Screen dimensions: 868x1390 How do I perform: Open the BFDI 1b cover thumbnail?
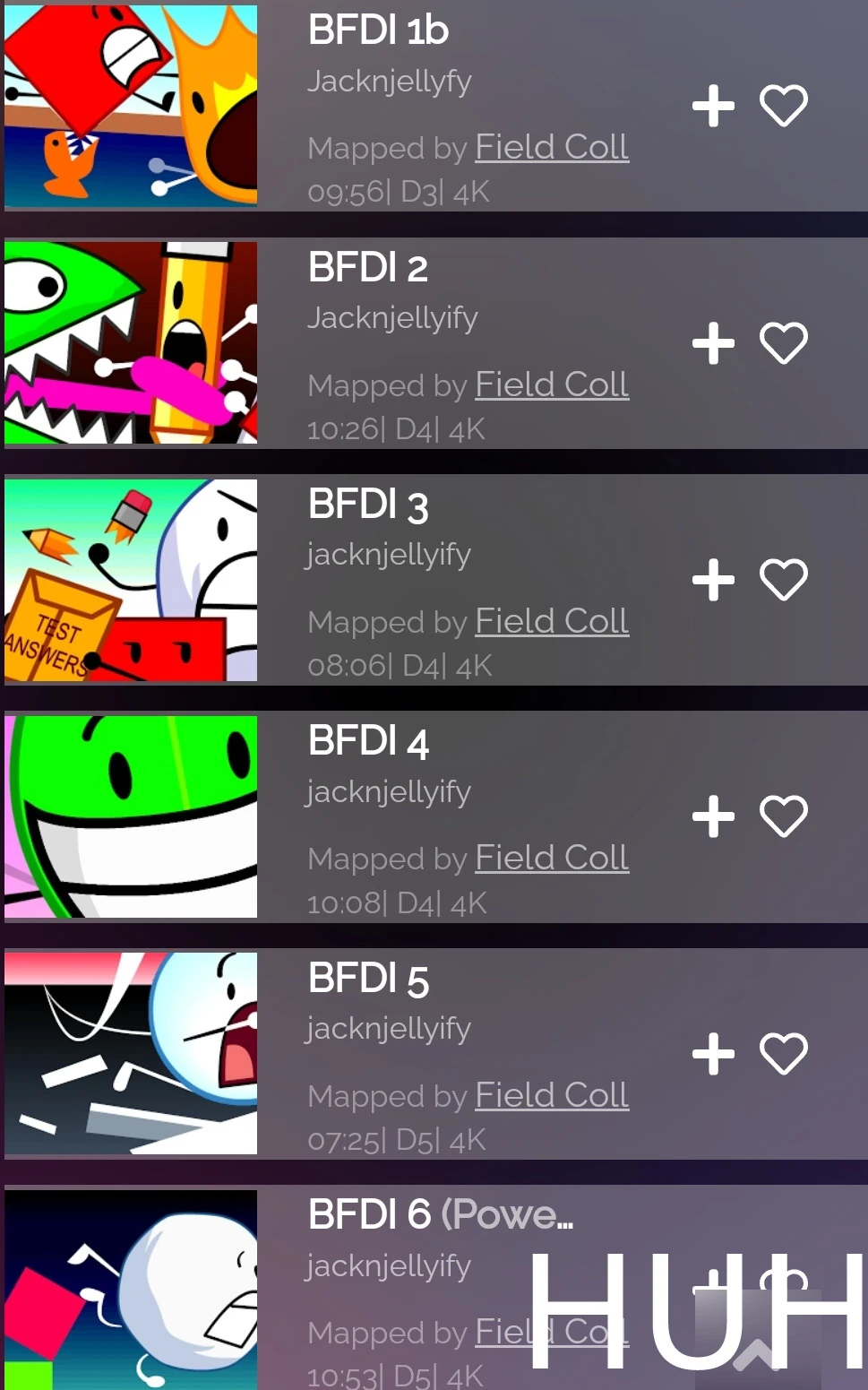pyautogui.click(x=131, y=106)
